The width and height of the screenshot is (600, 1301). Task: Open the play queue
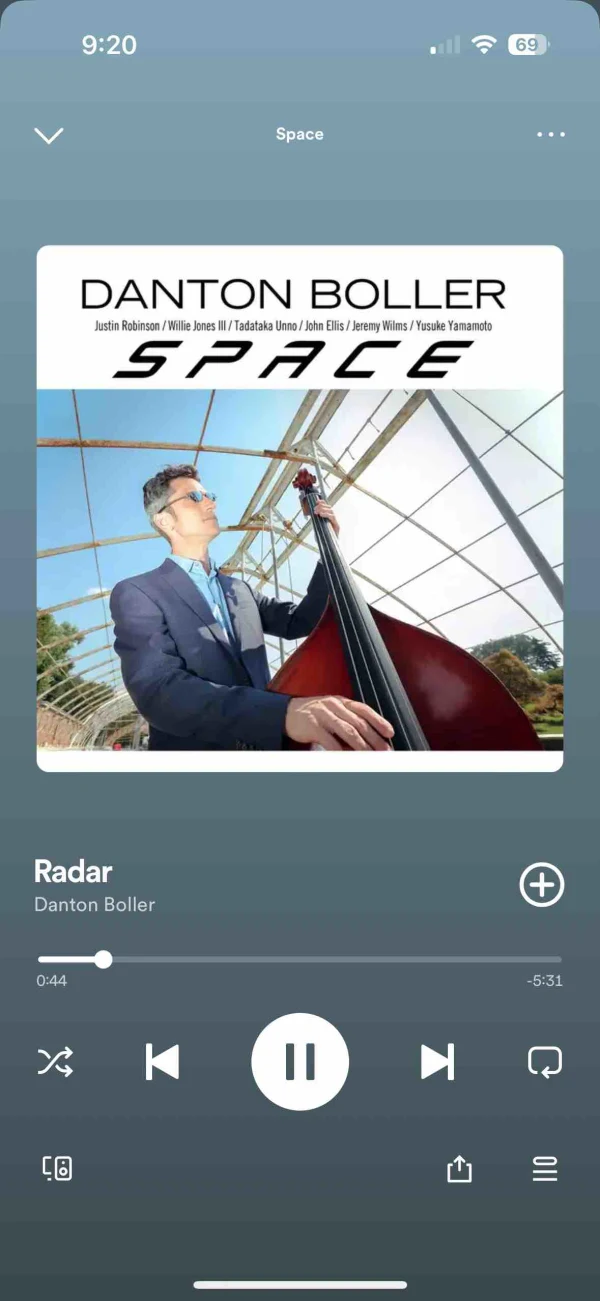(545, 1168)
